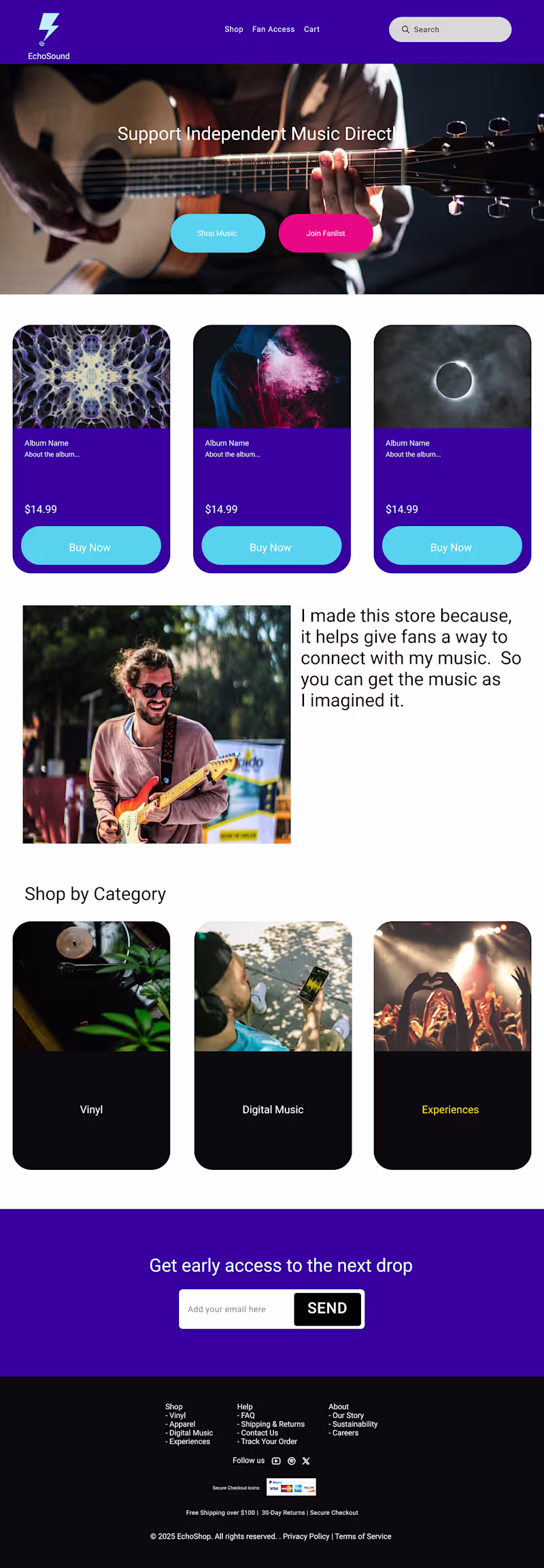
Task: View the Terms of Service
Action: click(x=363, y=1536)
